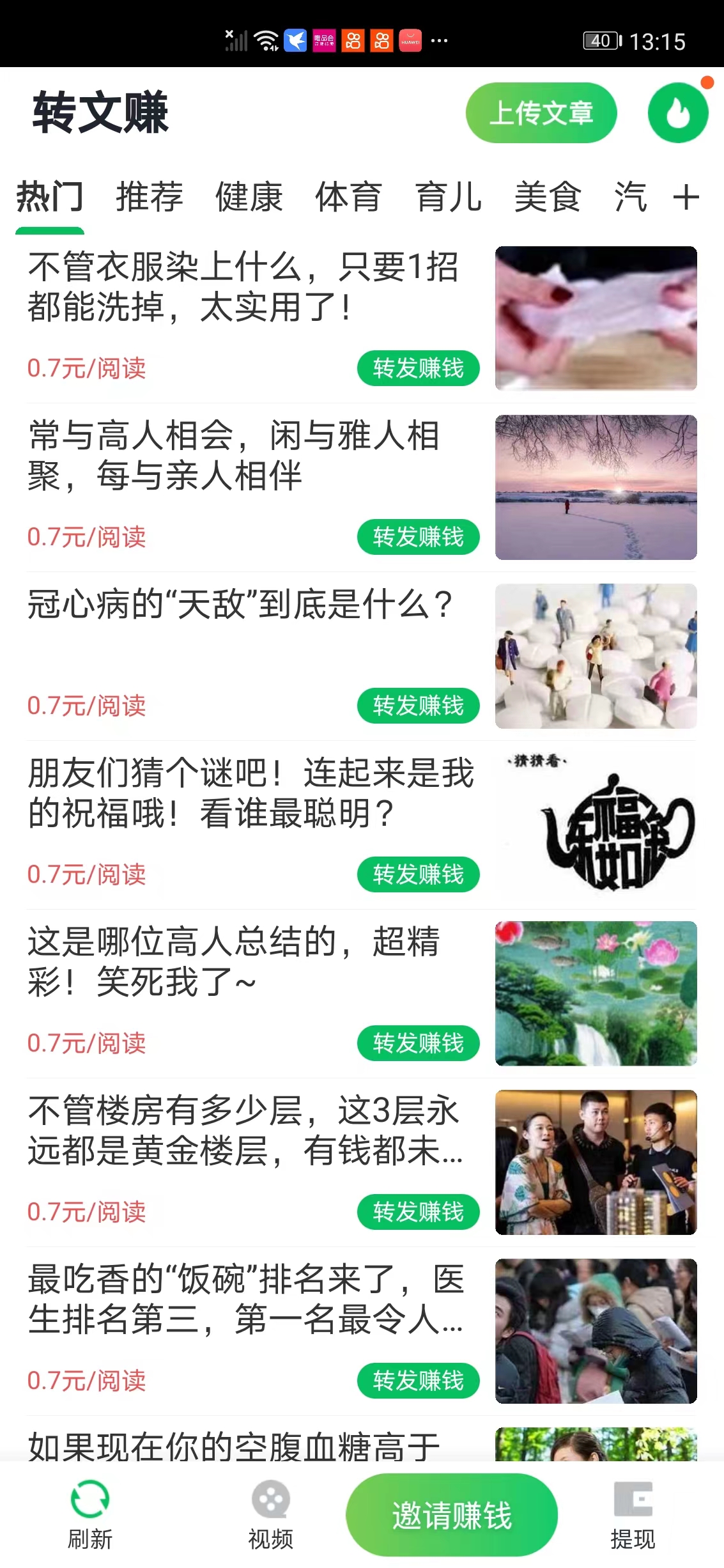Tap the 0.7元/阅读 label on the riddle article
Screen dimensions: 724x1568
88,875
